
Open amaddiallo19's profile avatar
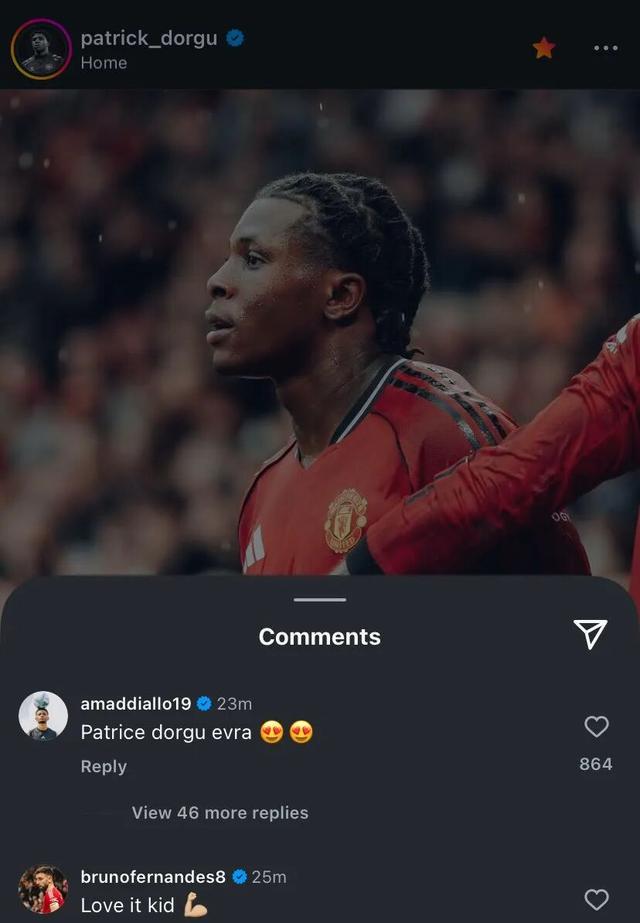[43, 715]
